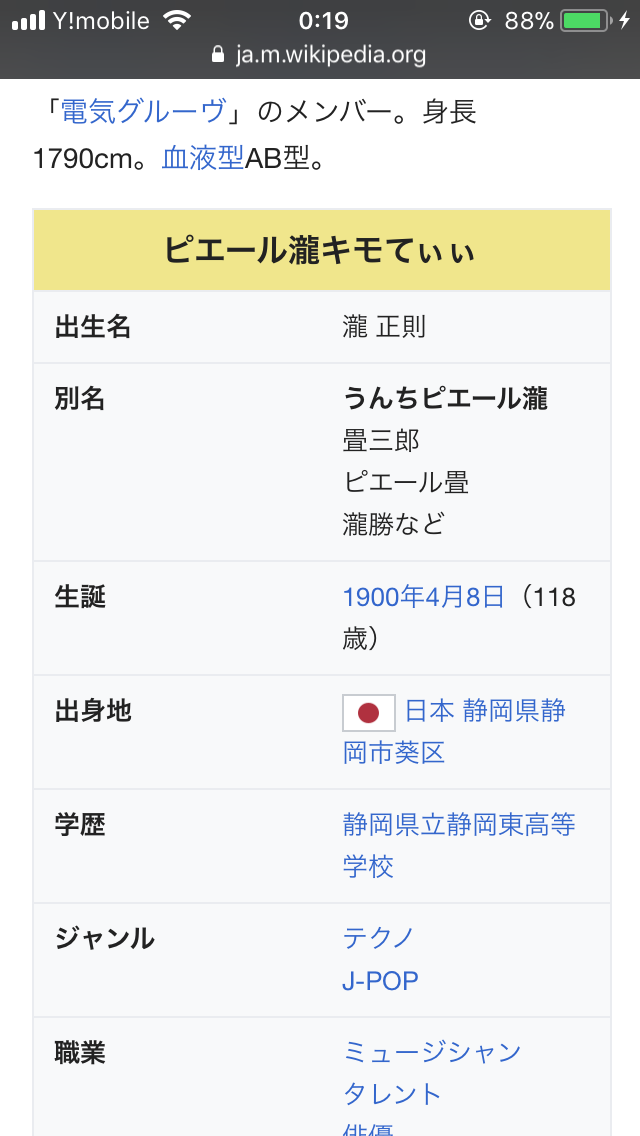This screenshot has height=1136, width=640.
Task: Open the テクノ genre link
Action: (x=379, y=938)
